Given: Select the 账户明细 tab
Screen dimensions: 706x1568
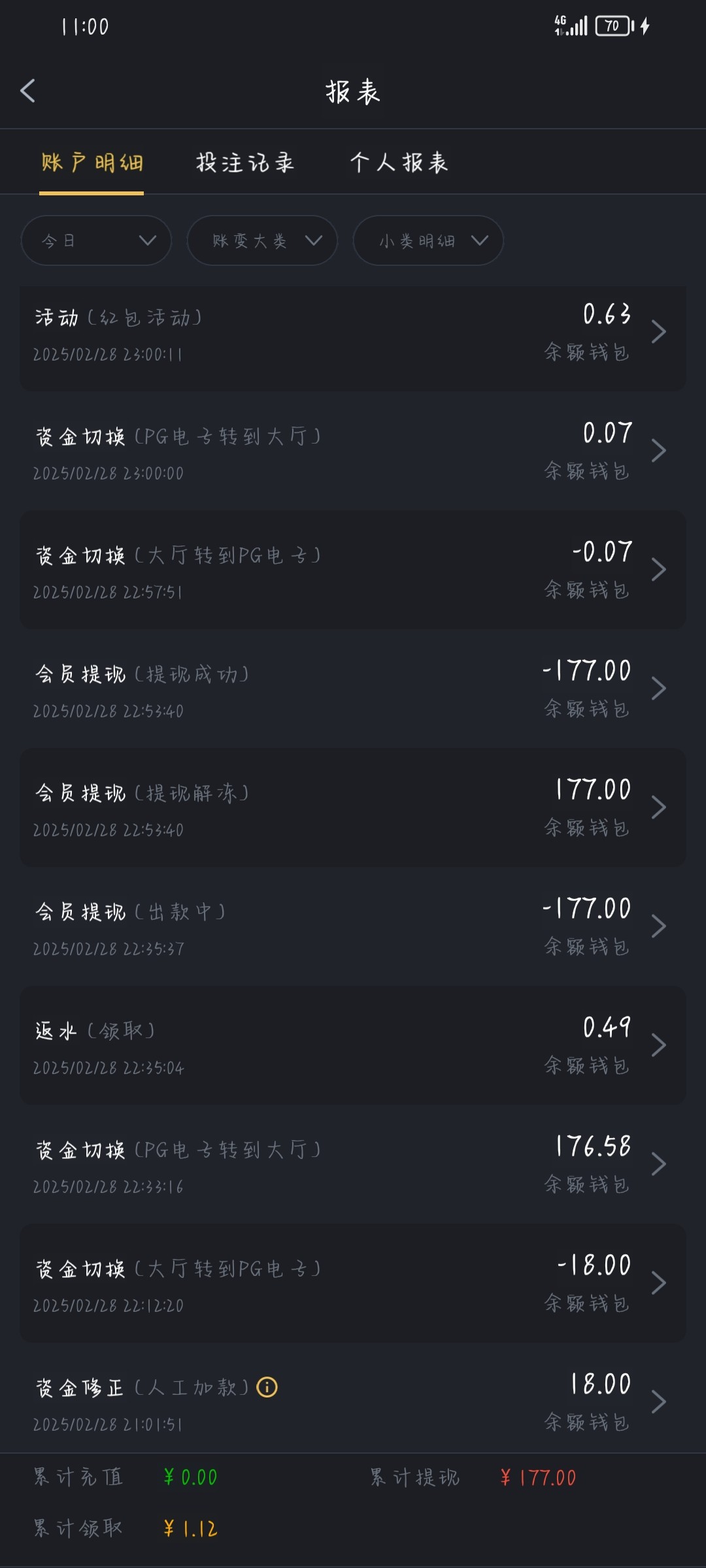Looking at the screenshot, I should pyautogui.click(x=92, y=163).
